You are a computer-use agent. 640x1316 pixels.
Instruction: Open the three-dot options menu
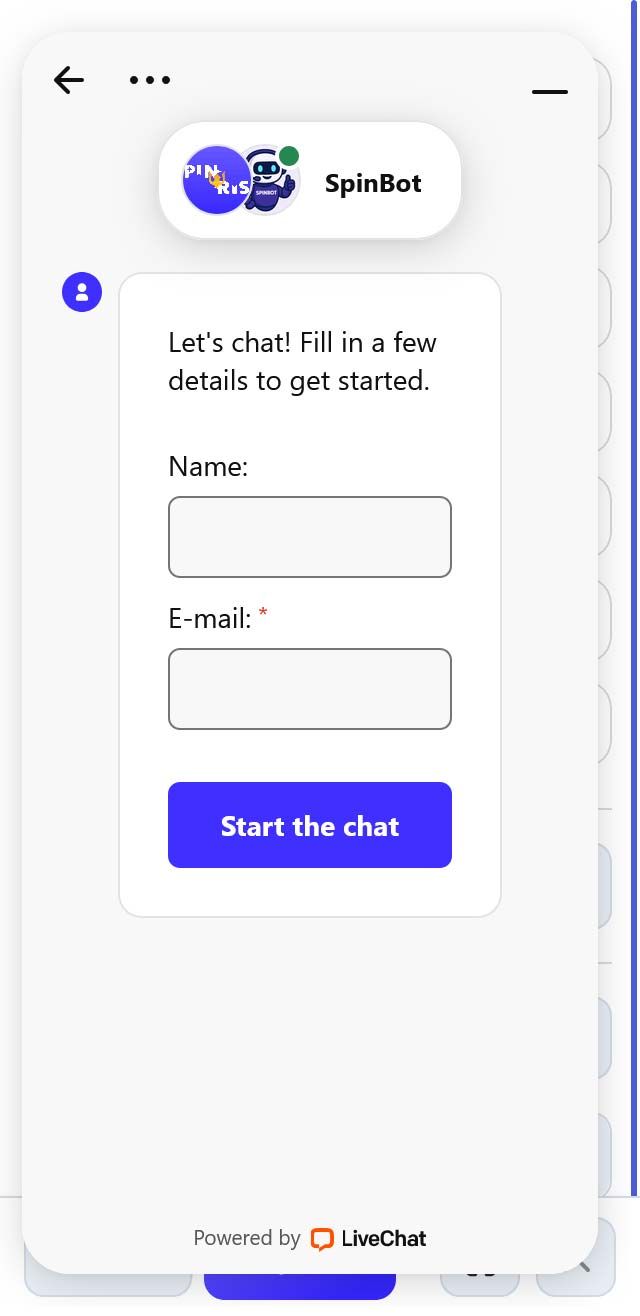click(x=150, y=80)
